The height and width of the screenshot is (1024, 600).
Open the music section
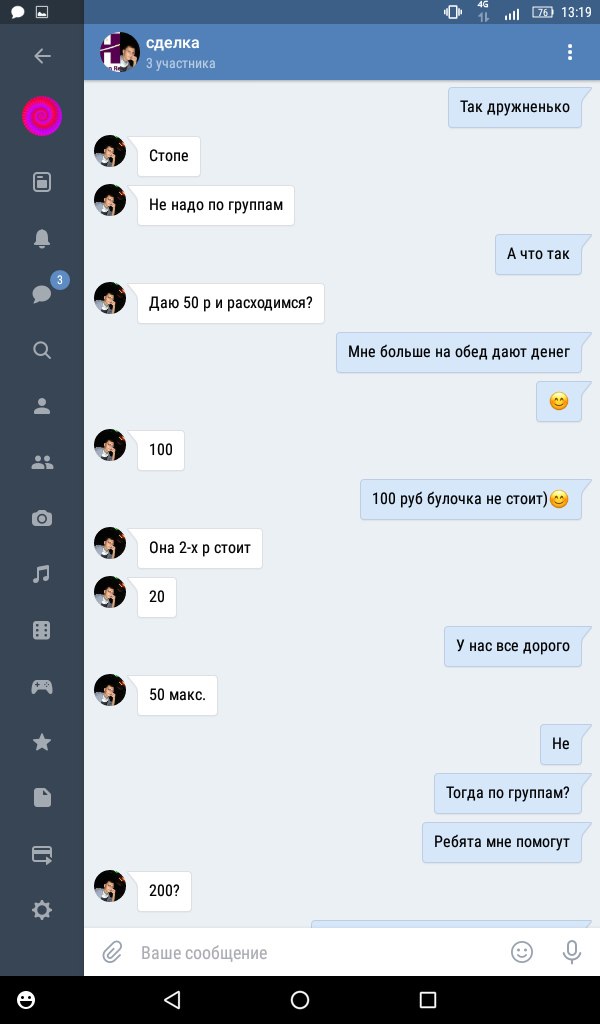42,574
